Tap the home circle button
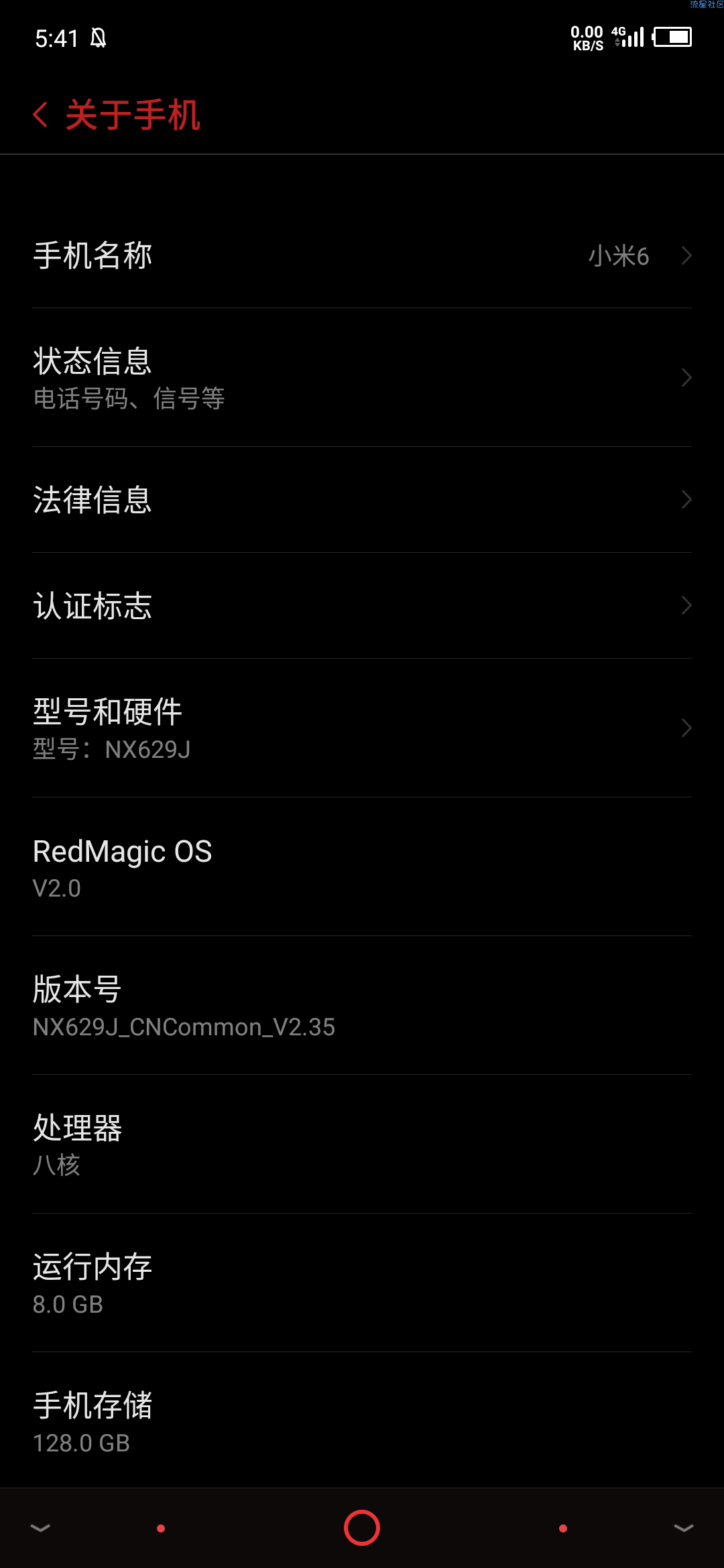Viewport: 724px width, 1568px height. (362, 1528)
